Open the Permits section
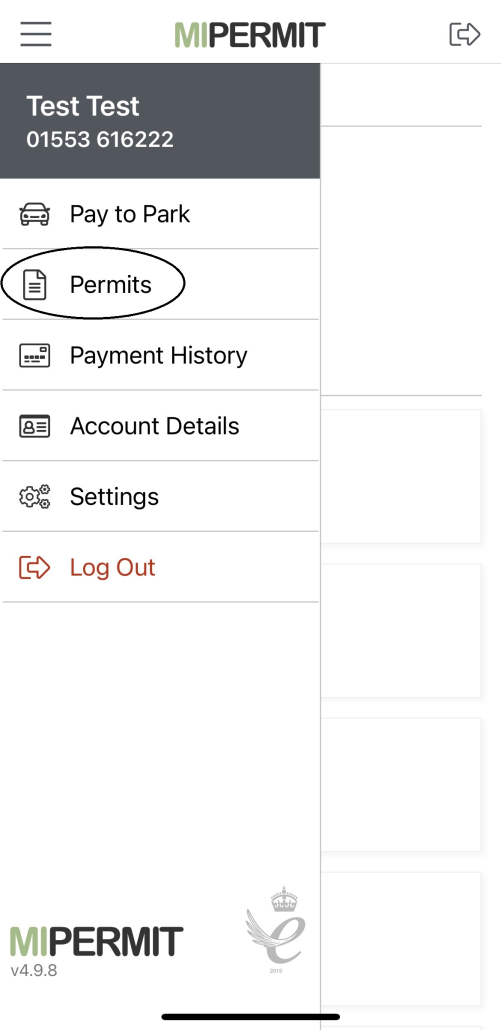The width and height of the screenshot is (501, 1030). click(160, 284)
